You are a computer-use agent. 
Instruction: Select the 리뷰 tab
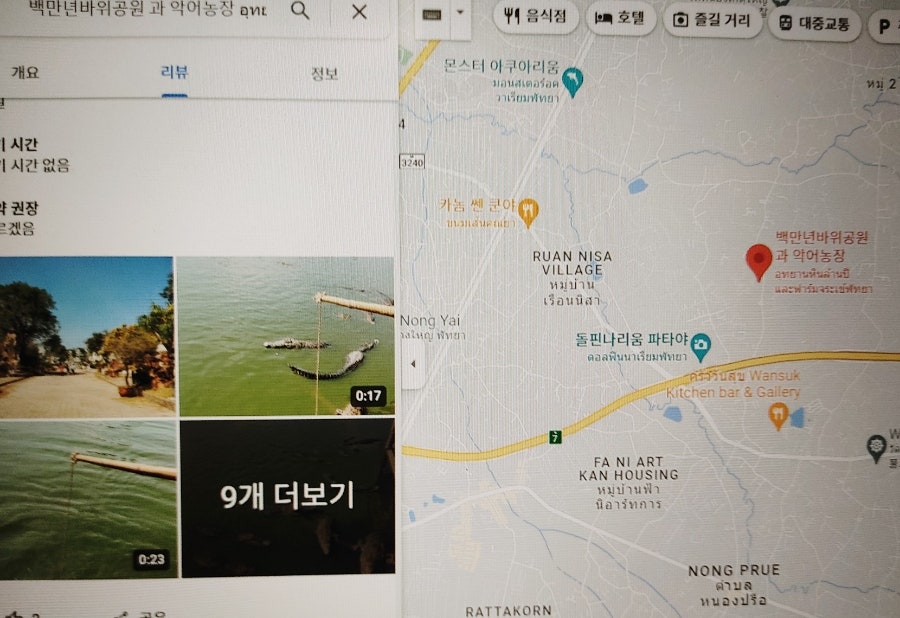coord(174,72)
